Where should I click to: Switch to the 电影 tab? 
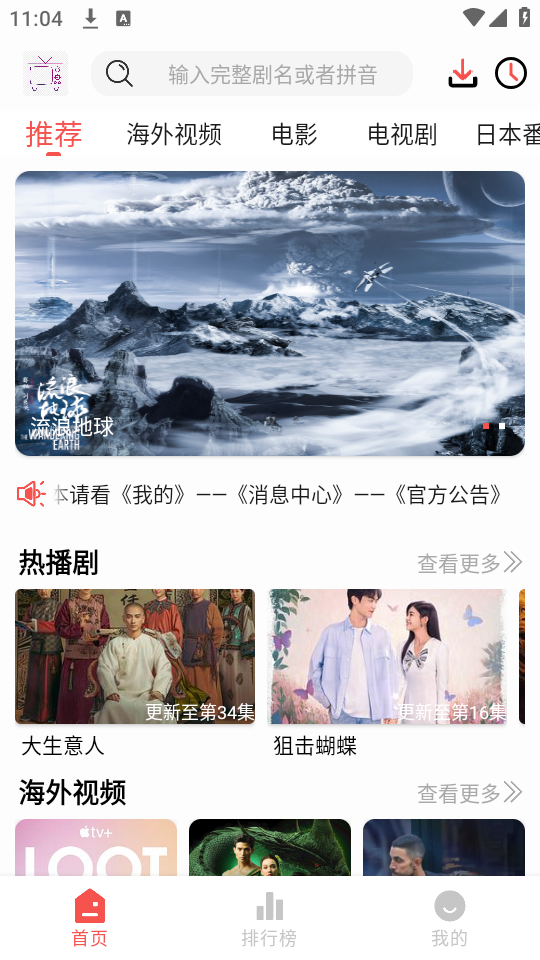294,134
